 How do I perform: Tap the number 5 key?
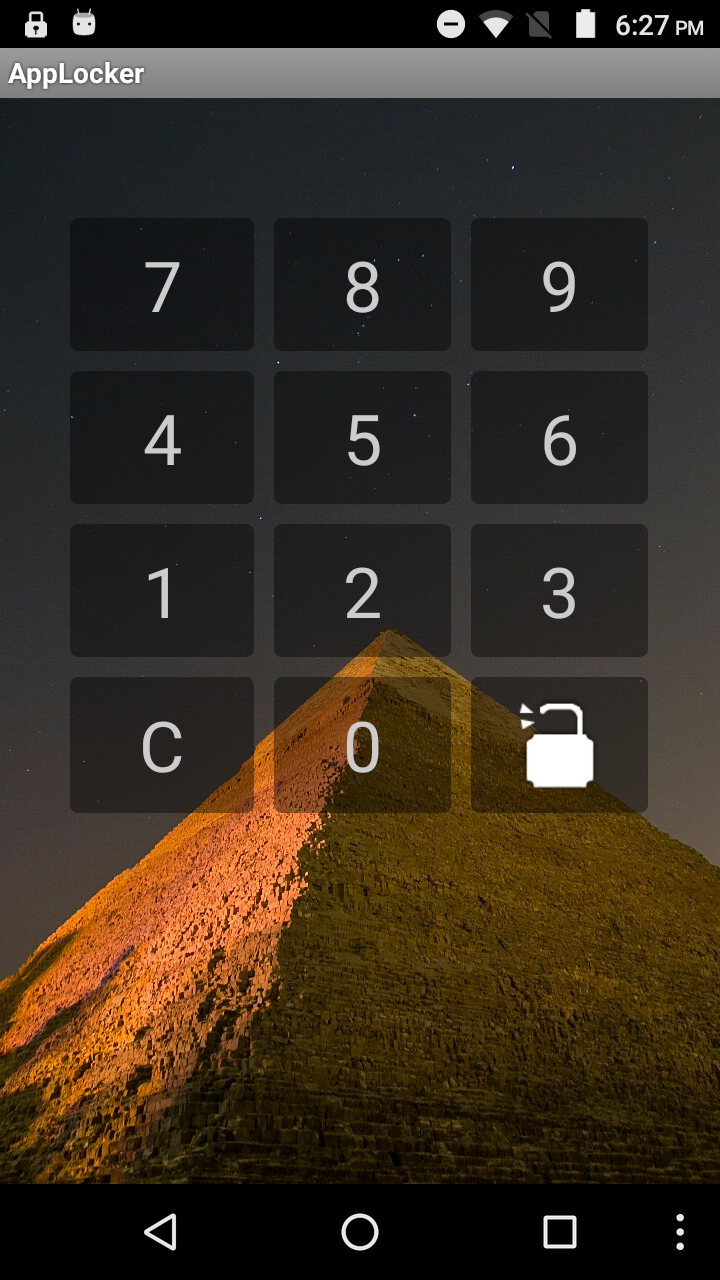[x=362, y=438]
